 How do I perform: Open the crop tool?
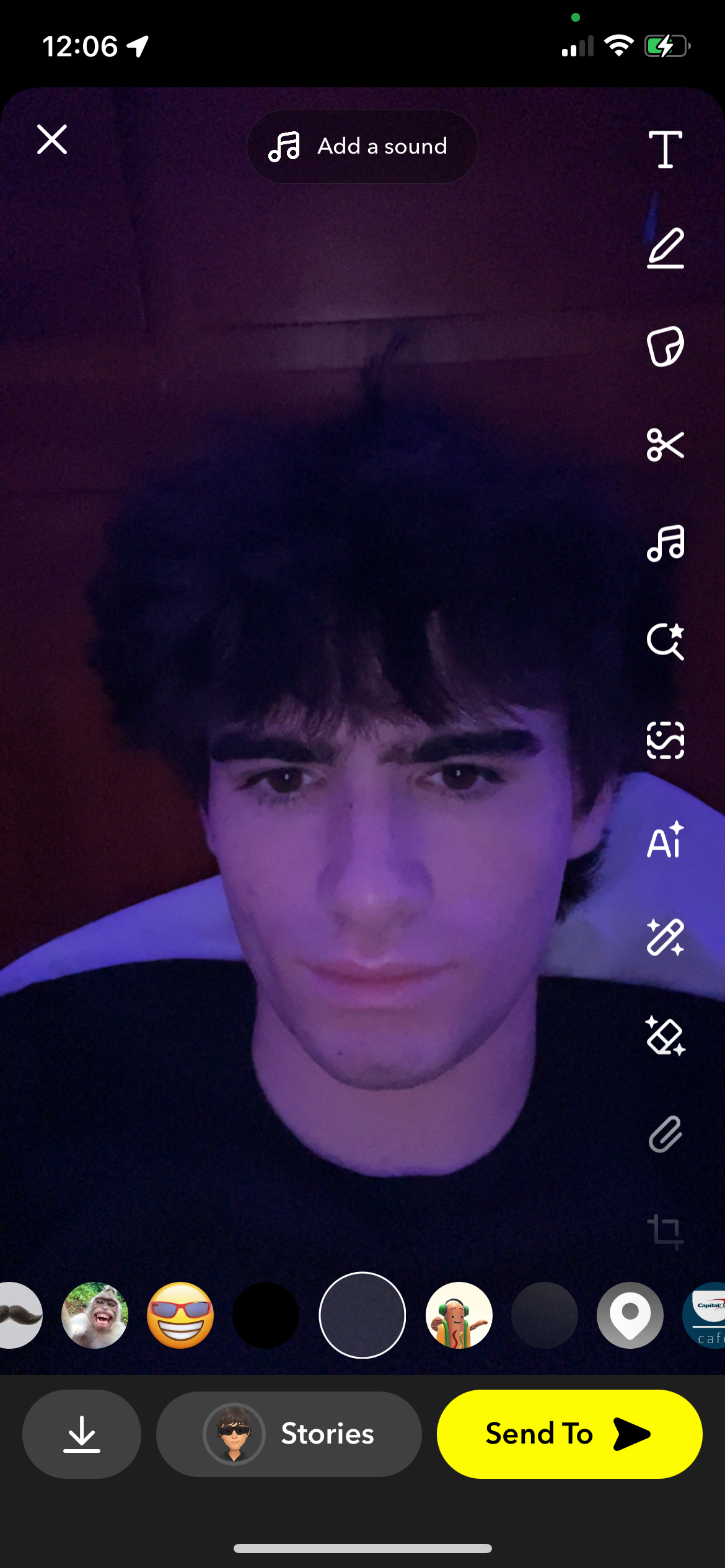coord(665,1231)
